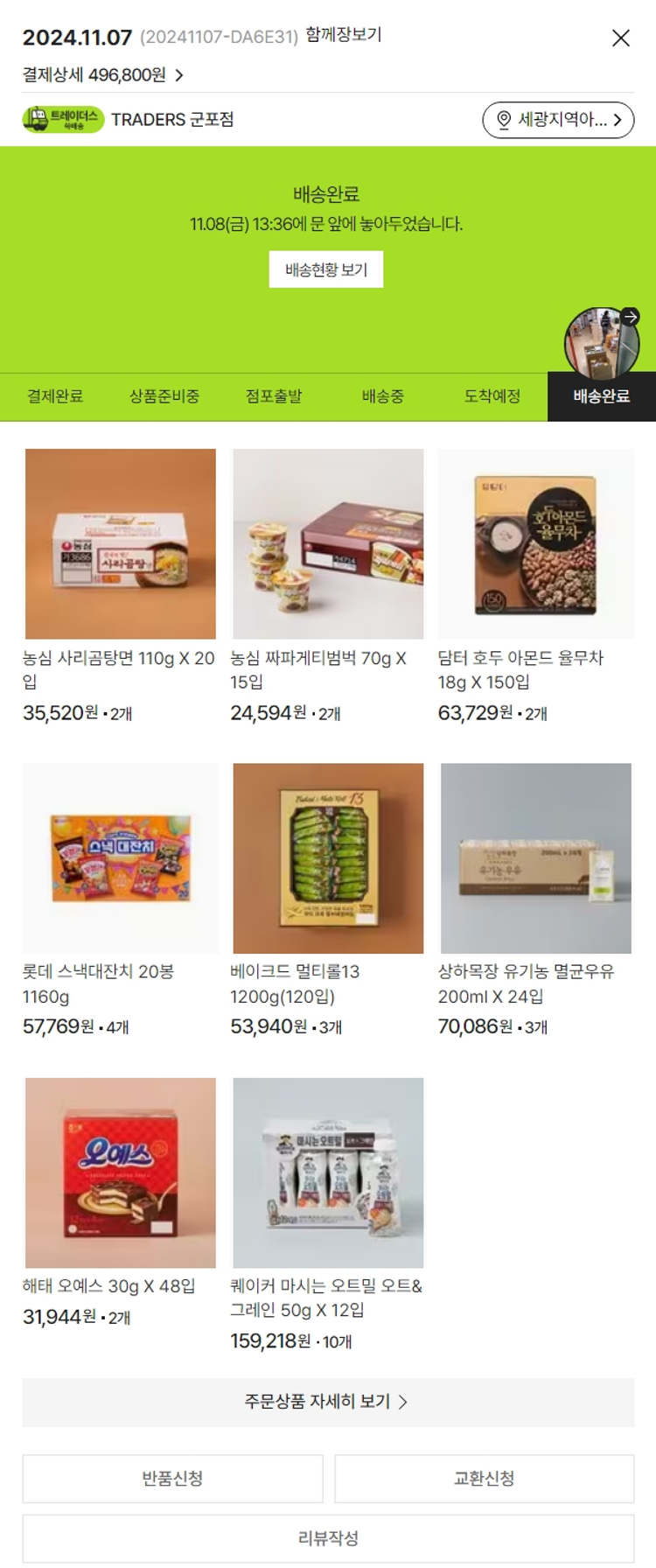Open 농심 짜파게티범벅 70g X 15입 product
The image size is (656, 1568).
coord(328,543)
